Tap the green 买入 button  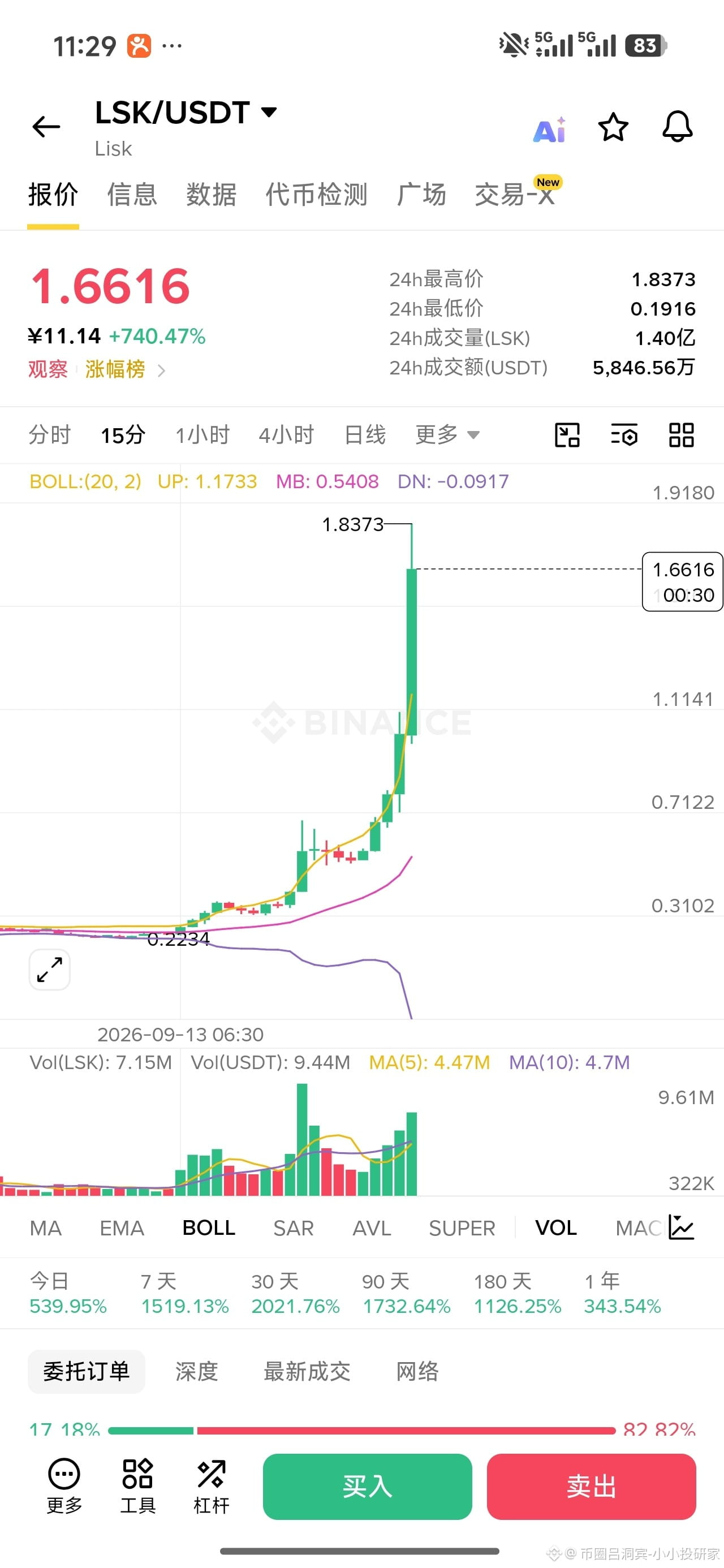(x=367, y=1487)
